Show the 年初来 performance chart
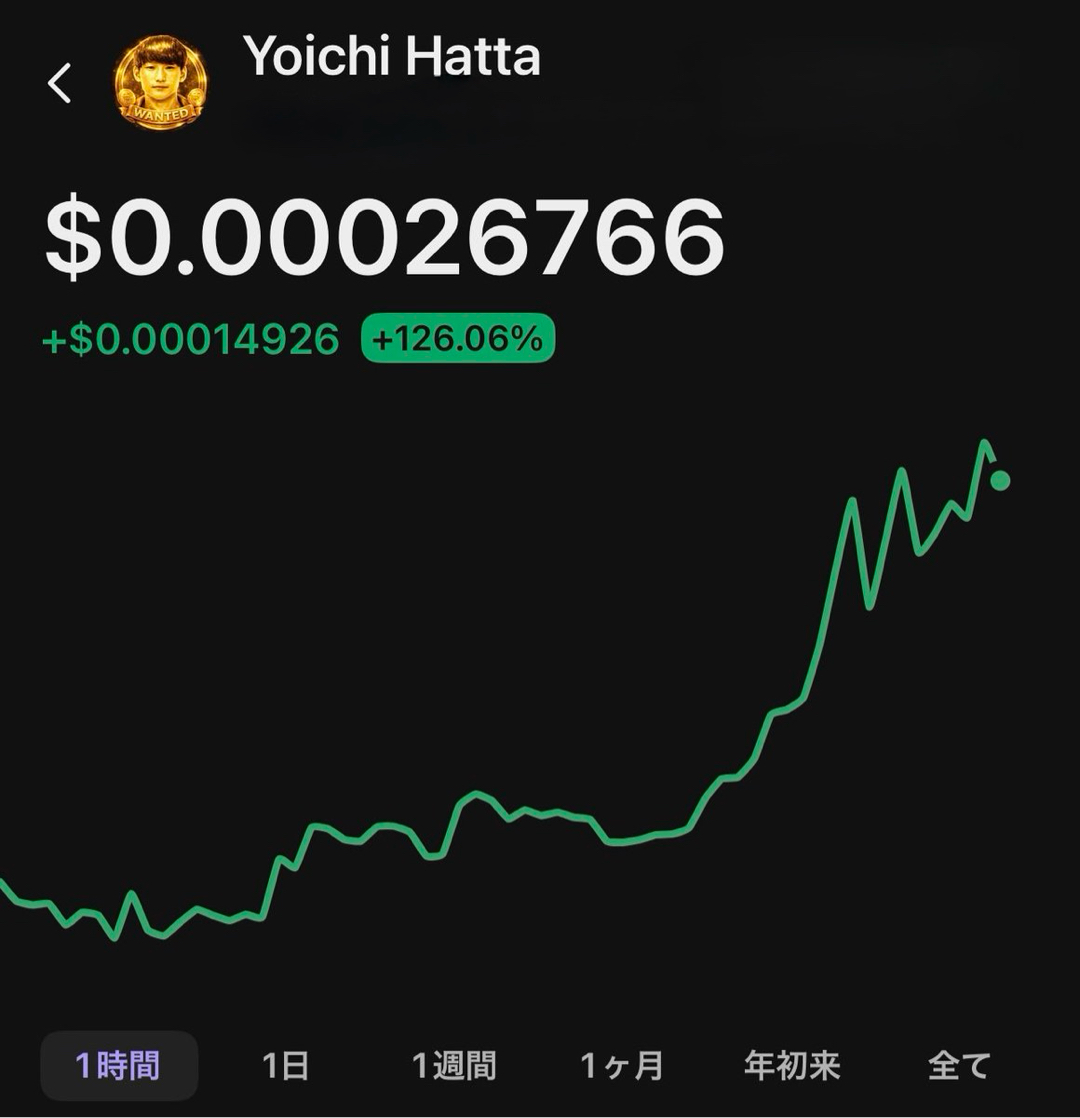This screenshot has width=1080, height=1118. 793,1065
